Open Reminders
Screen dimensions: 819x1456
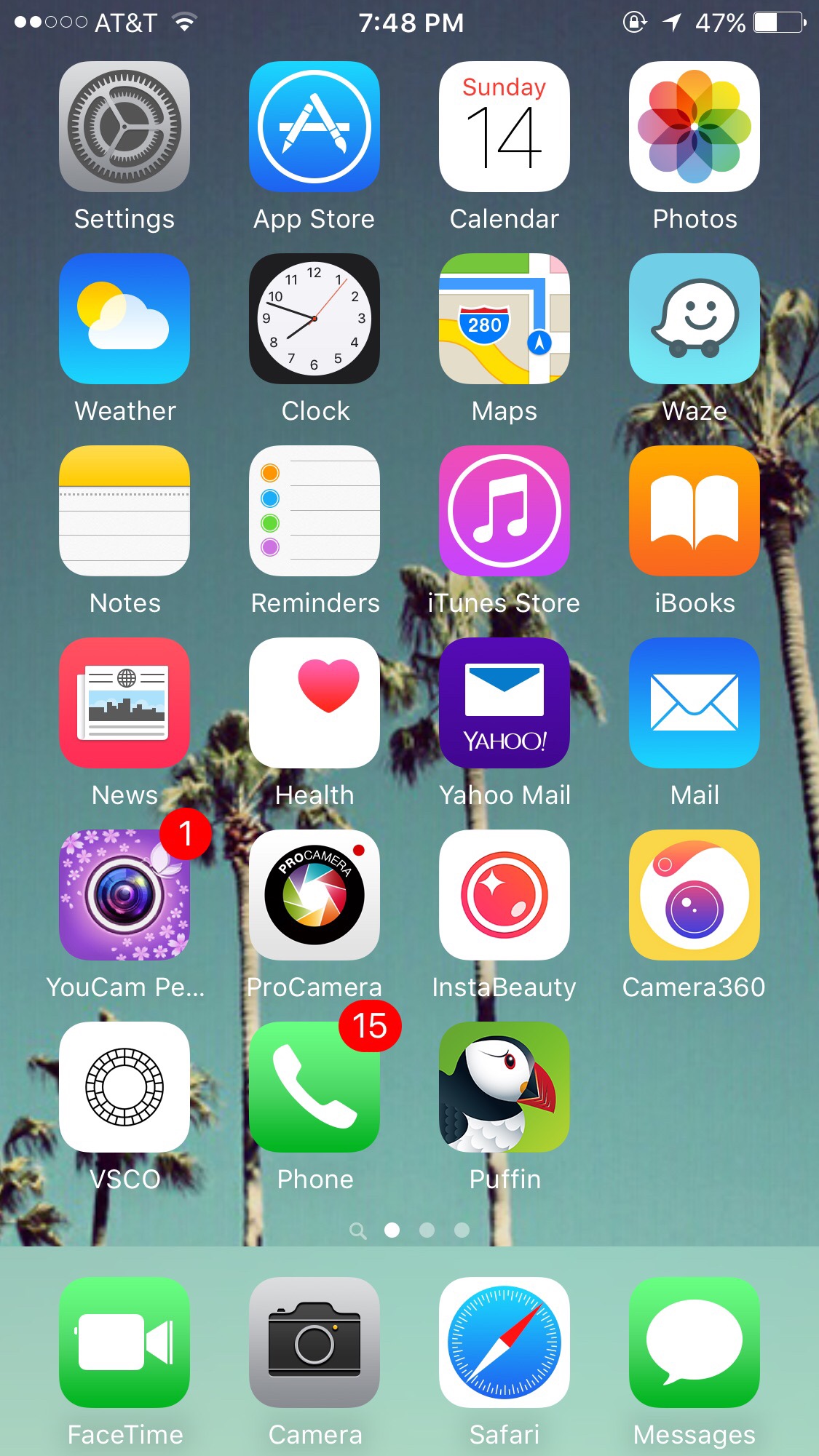pyautogui.click(x=314, y=511)
